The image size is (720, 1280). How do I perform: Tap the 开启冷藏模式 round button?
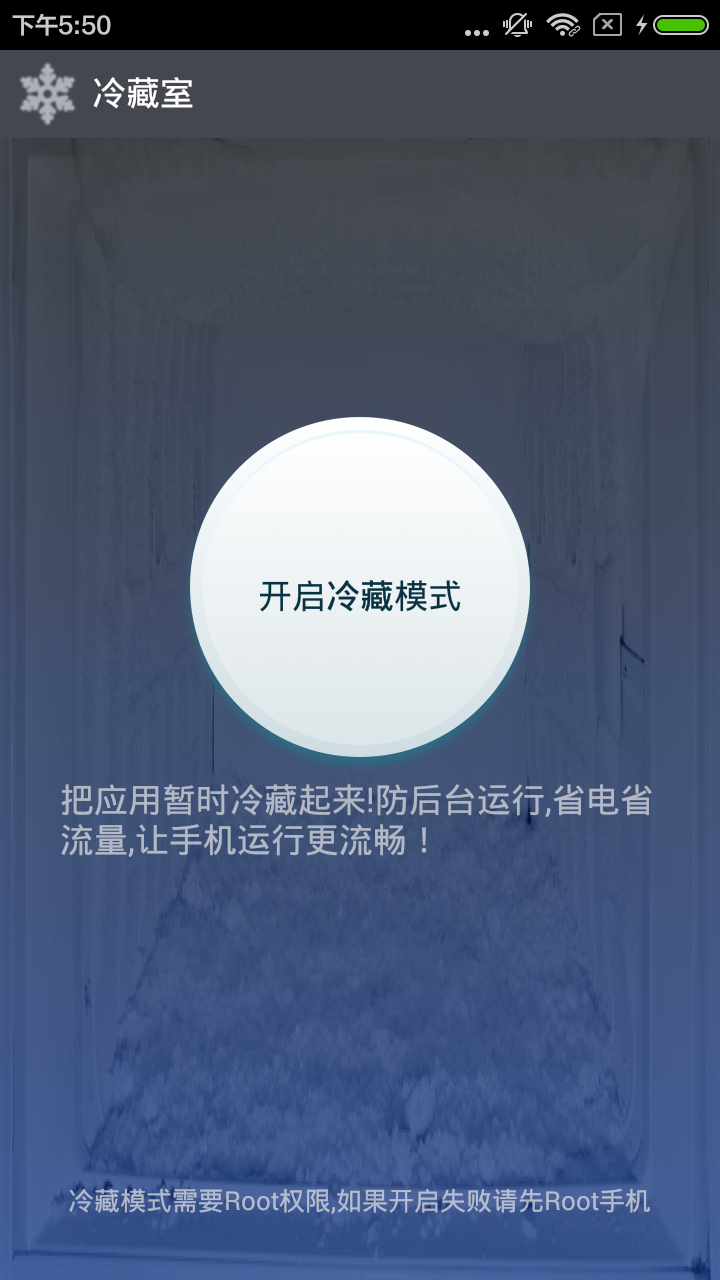(x=360, y=588)
